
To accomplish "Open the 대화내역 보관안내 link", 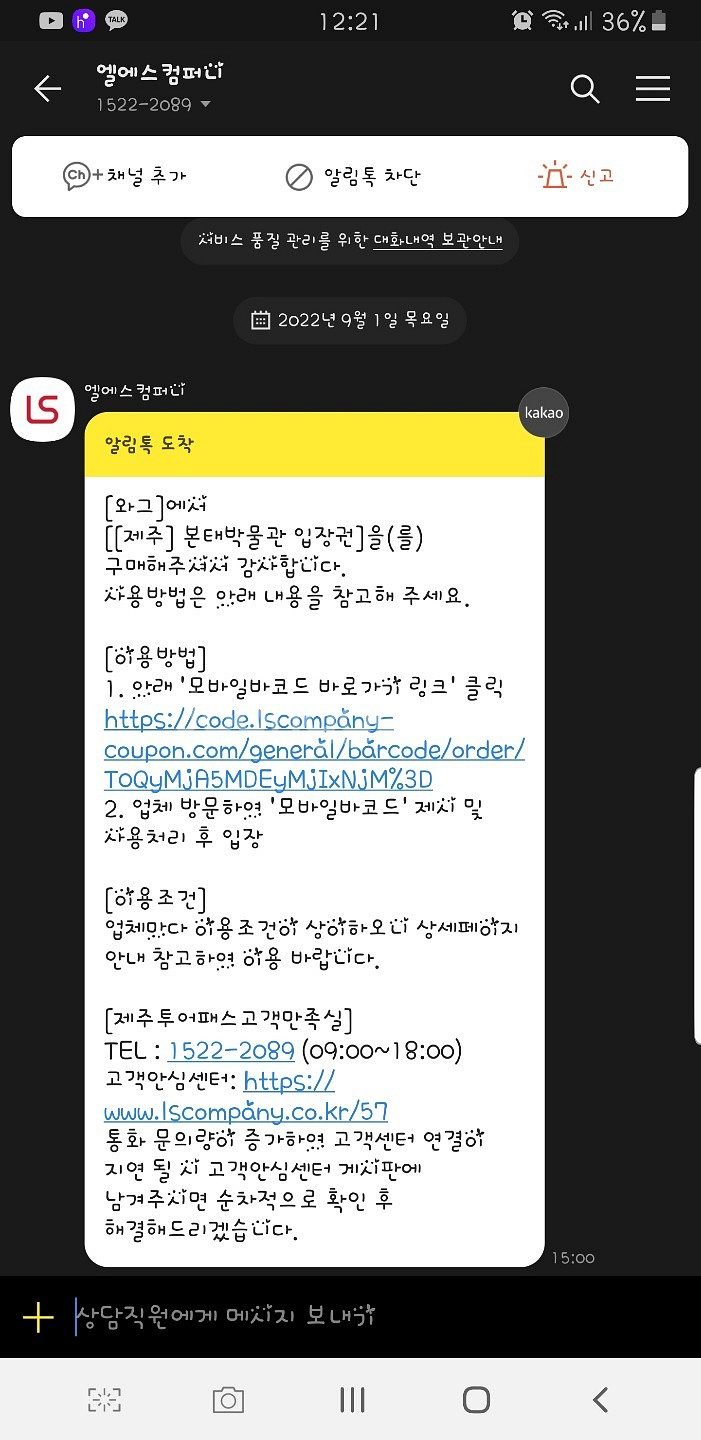I will [438, 241].
